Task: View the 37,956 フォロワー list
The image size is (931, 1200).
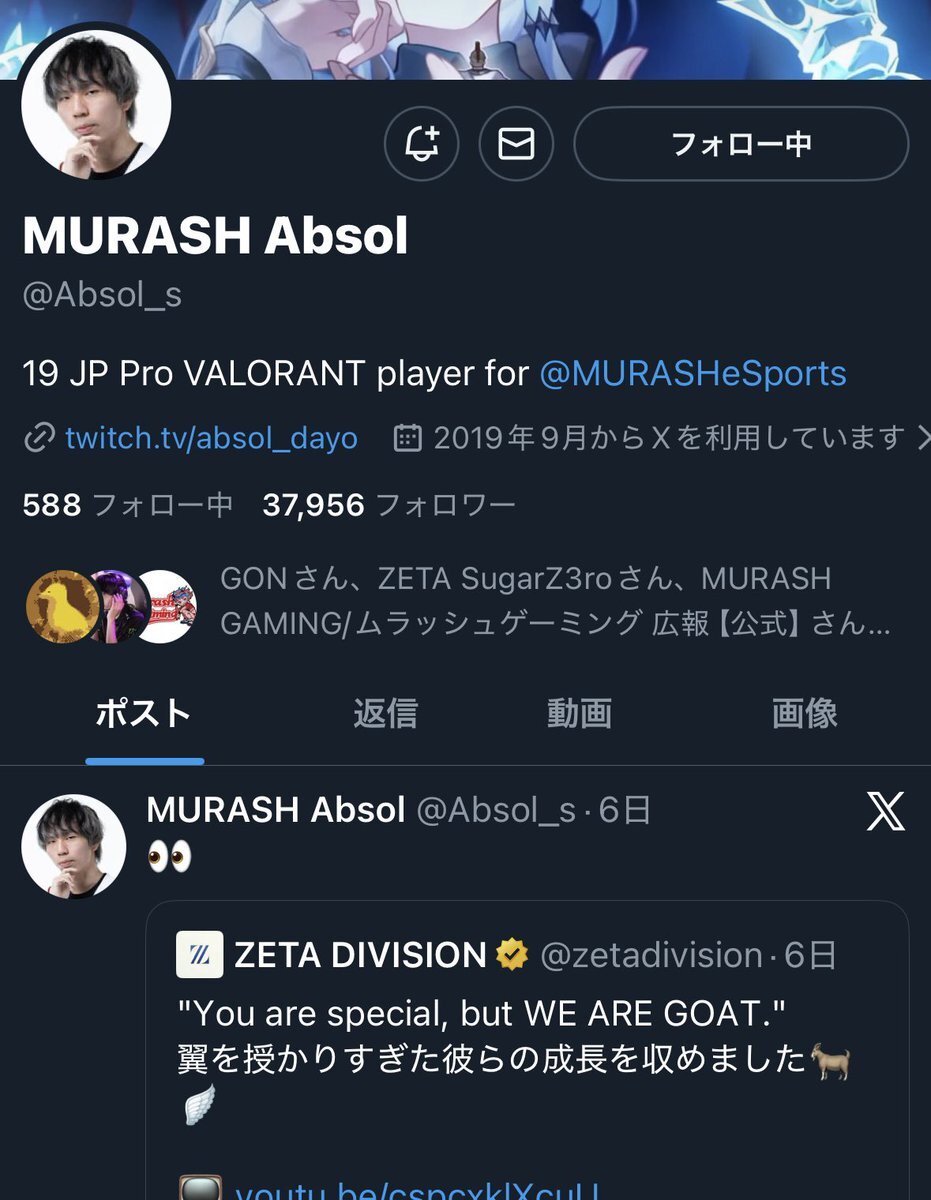Action: point(388,506)
